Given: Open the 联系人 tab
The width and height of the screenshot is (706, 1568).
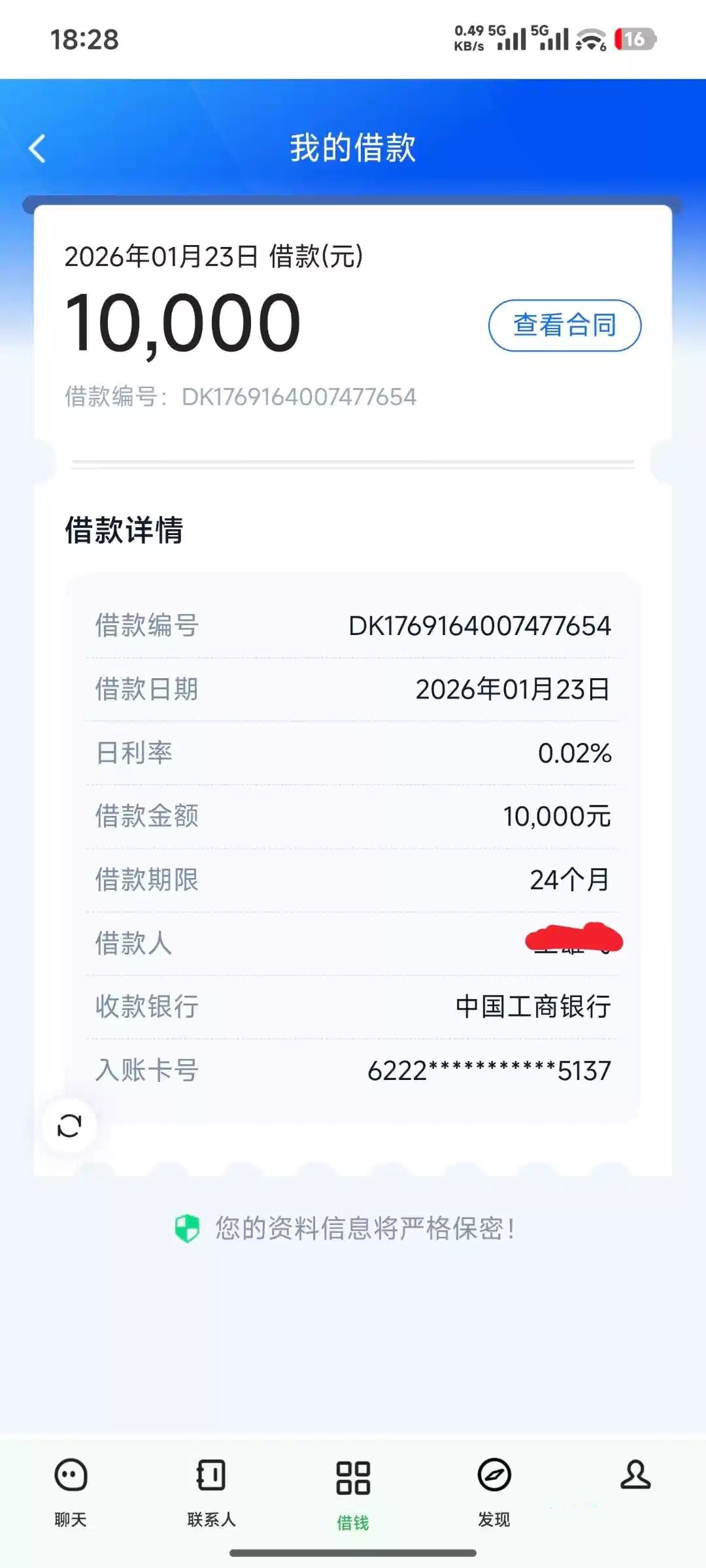Looking at the screenshot, I should pyautogui.click(x=211, y=1490).
